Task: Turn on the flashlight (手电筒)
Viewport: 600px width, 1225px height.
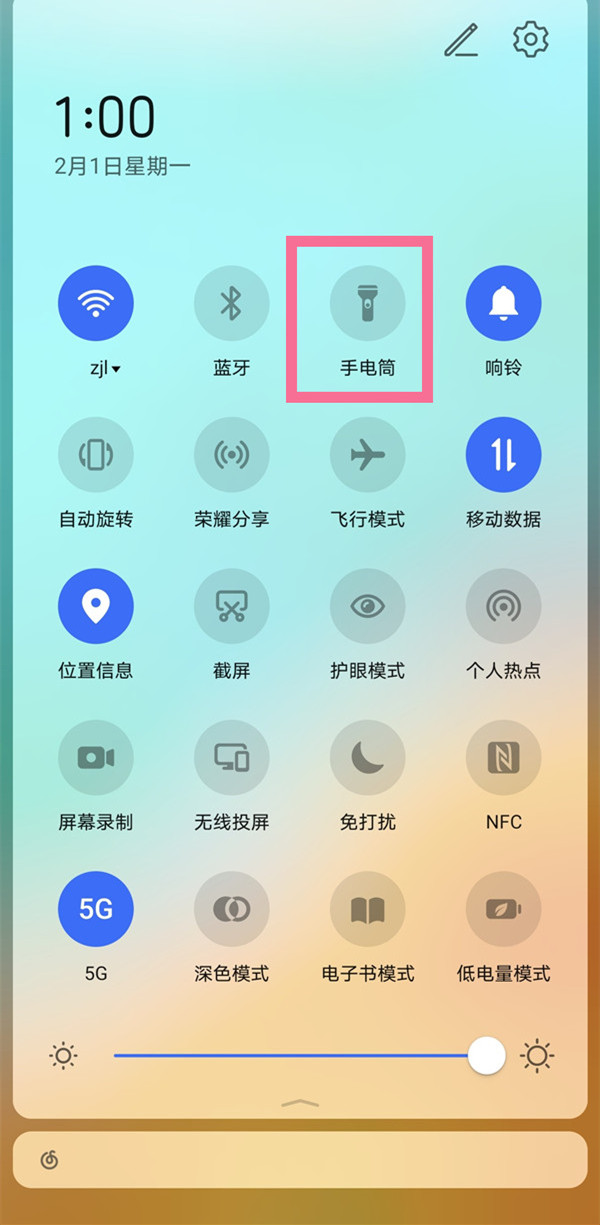Action: (x=368, y=304)
